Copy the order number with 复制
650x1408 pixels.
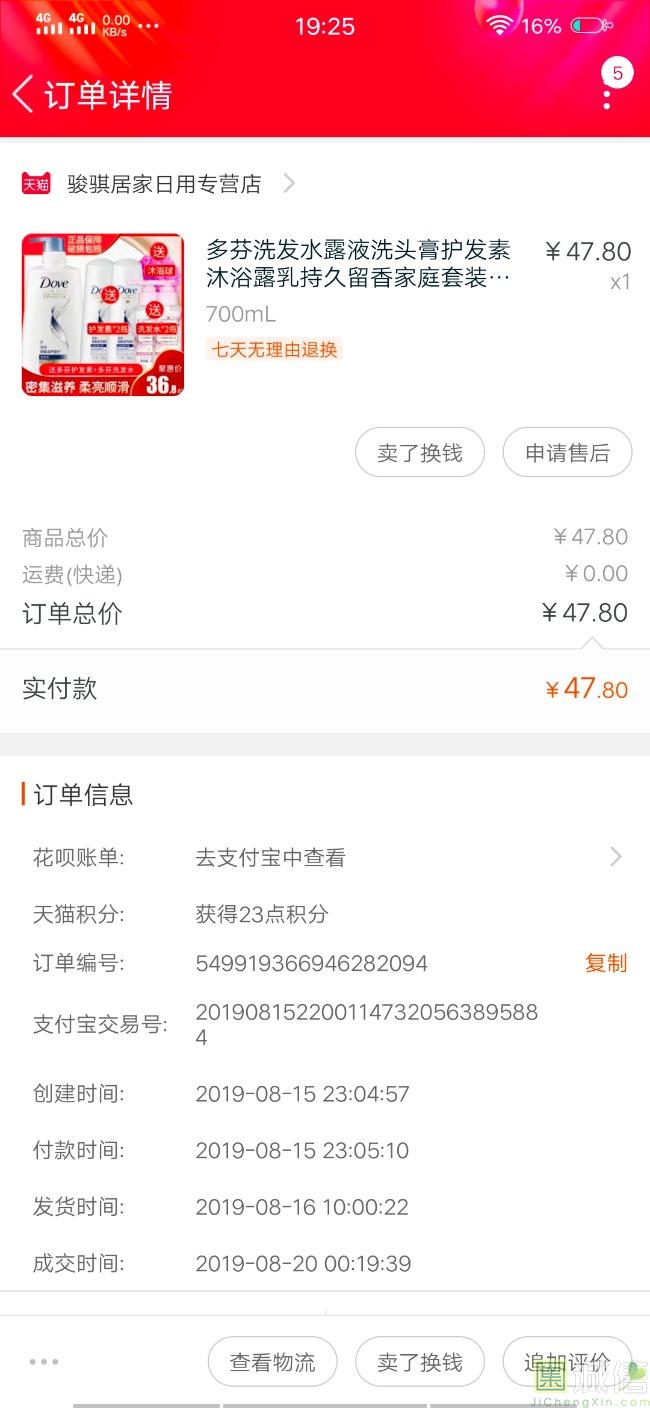click(605, 963)
